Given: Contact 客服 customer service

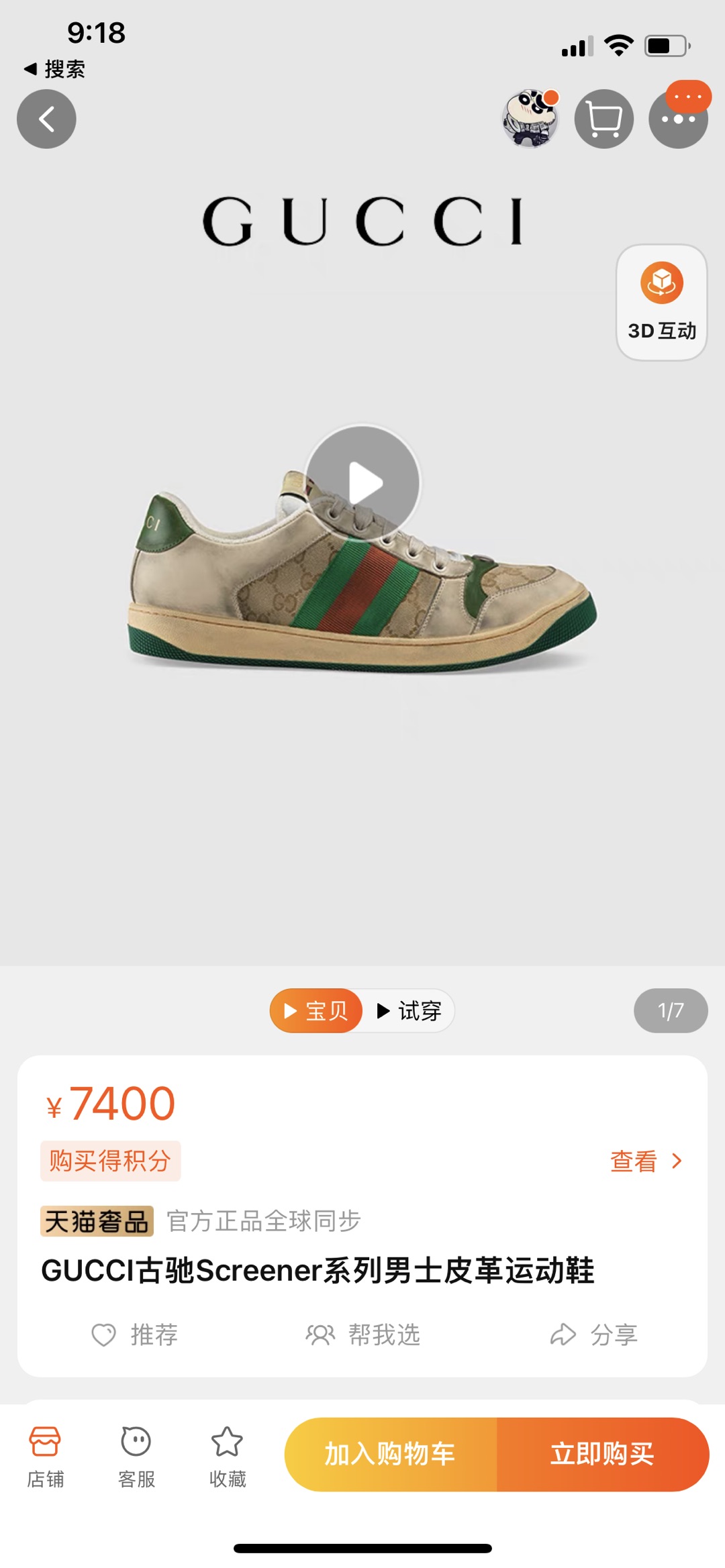Looking at the screenshot, I should tap(136, 1455).
